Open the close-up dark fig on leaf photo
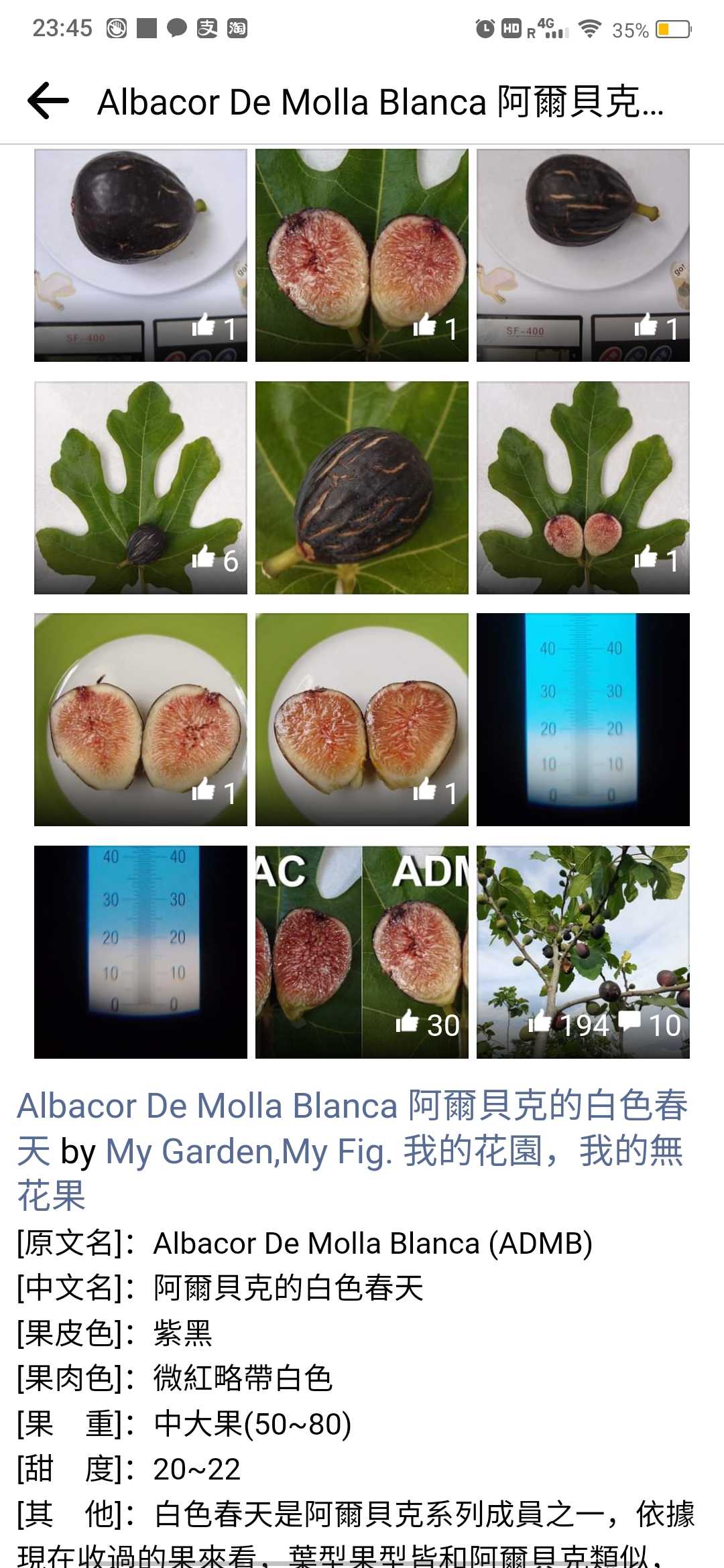Viewport: 724px width, 1568px height. 362,488
